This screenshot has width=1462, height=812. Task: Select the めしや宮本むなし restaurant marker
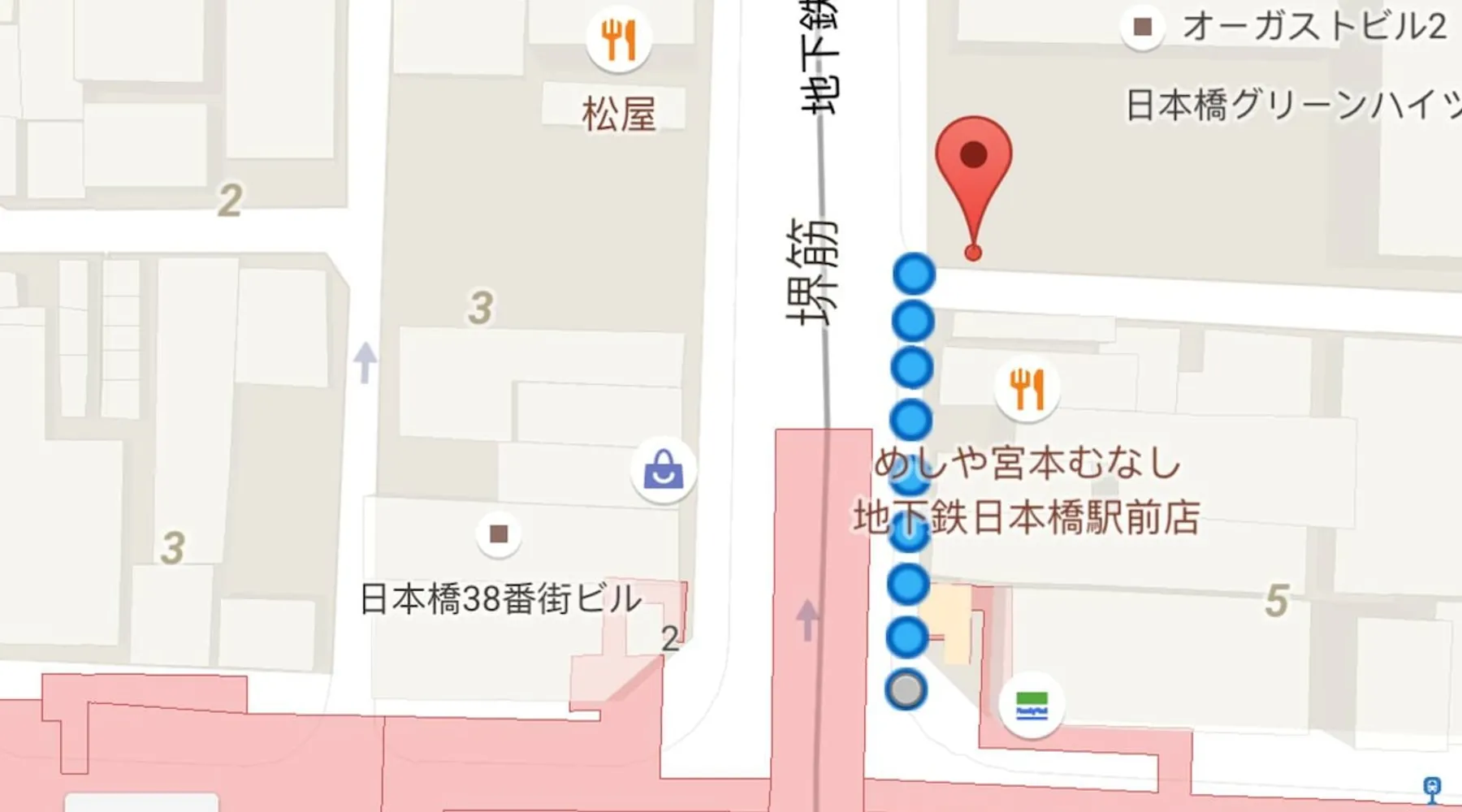click(x=1027, y=389)
